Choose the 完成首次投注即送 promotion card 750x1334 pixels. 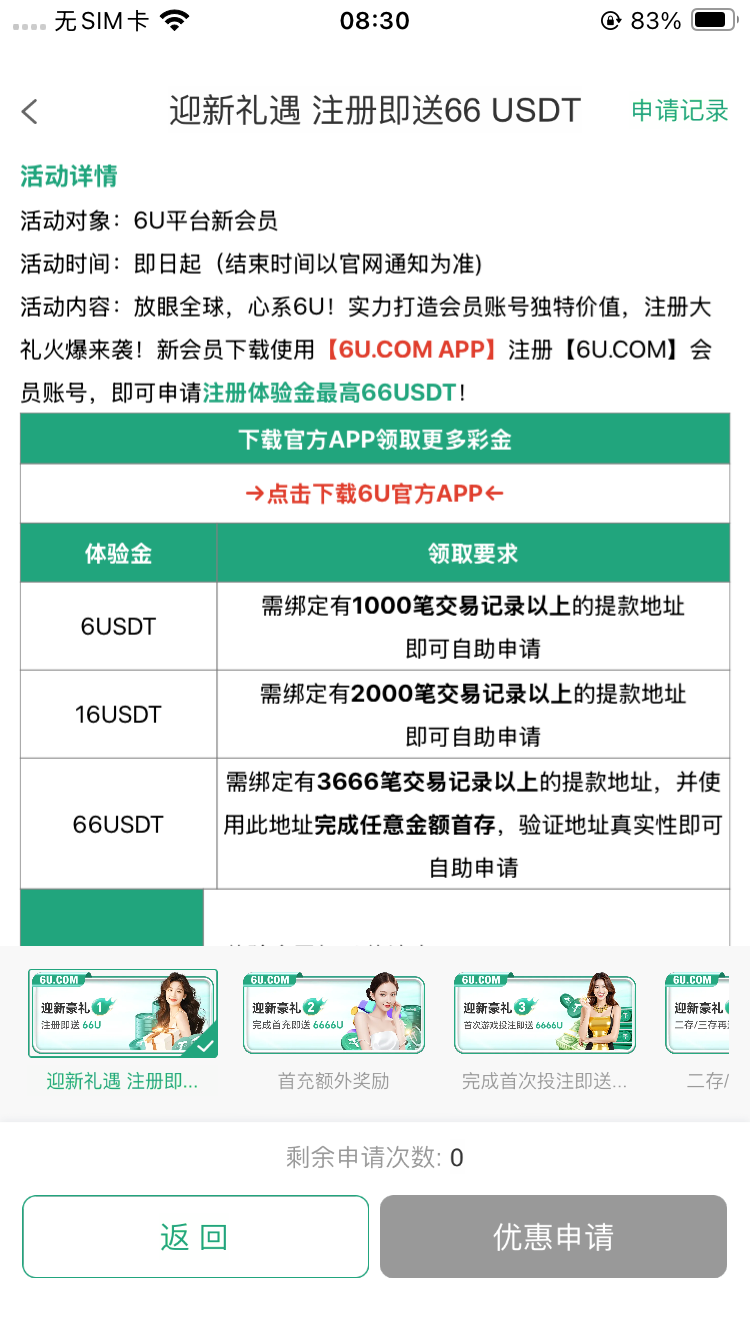point(544,1014)
